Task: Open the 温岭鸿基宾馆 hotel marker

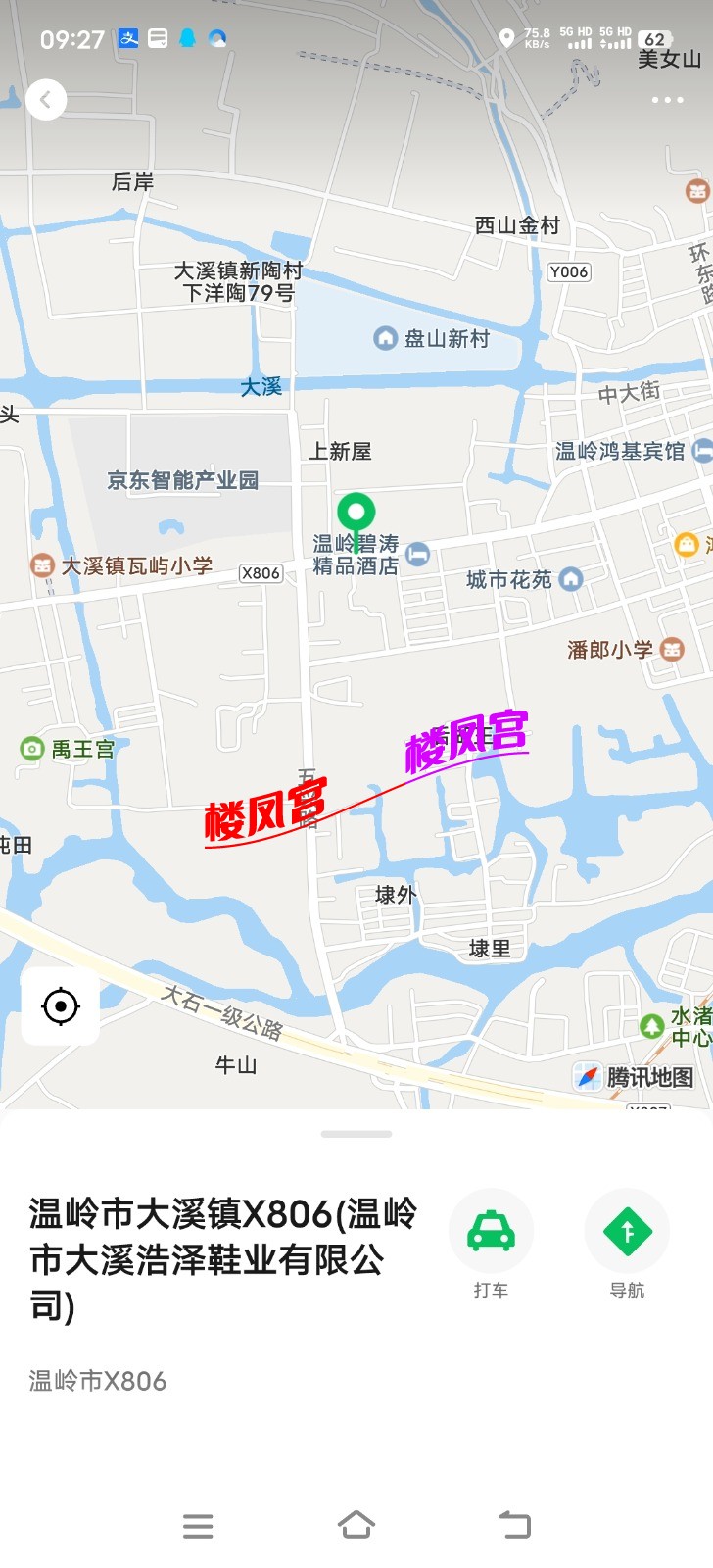Action: coord(701,451)
